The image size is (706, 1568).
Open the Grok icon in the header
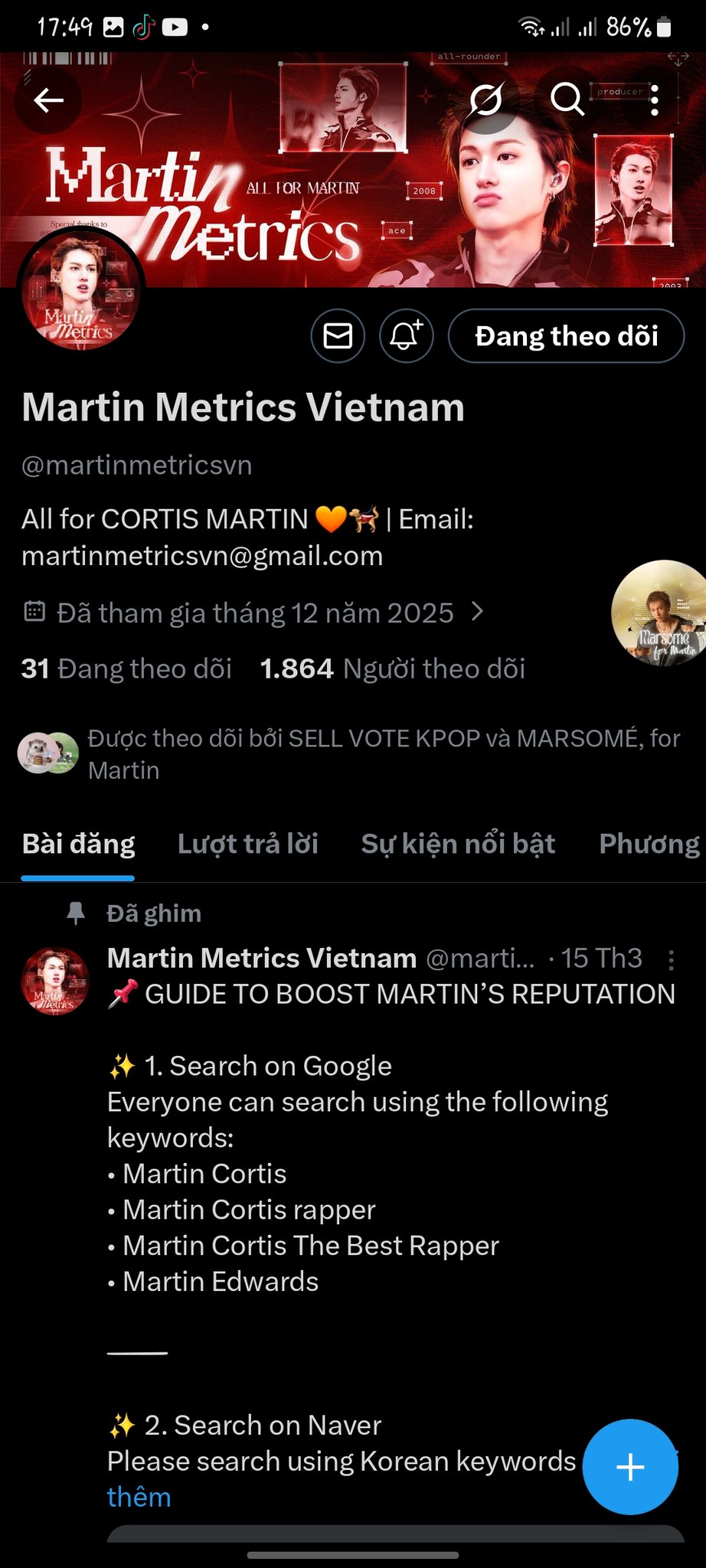tap(485, 100)
